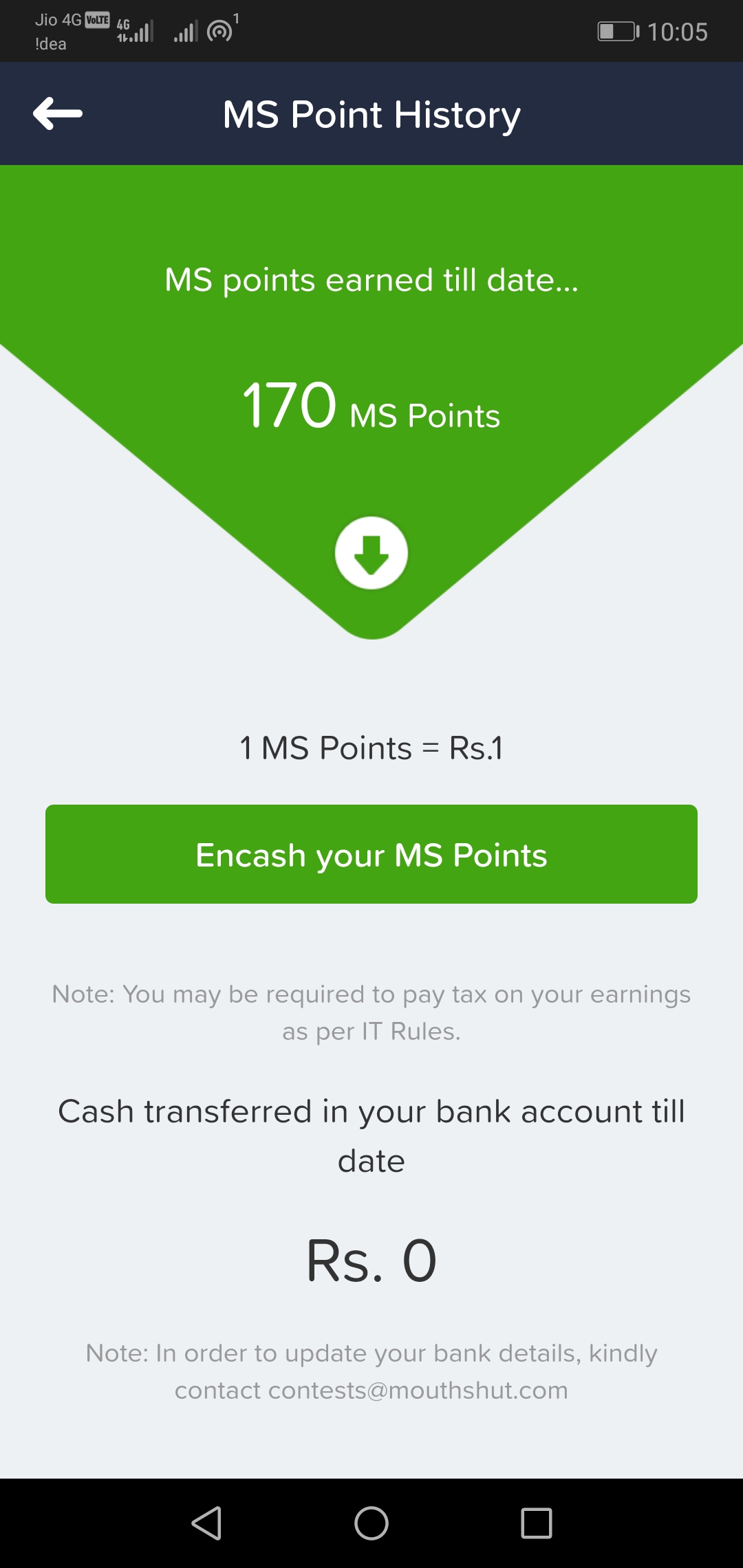
Task: Go back from MS Point History
Action: click(58, 113)
